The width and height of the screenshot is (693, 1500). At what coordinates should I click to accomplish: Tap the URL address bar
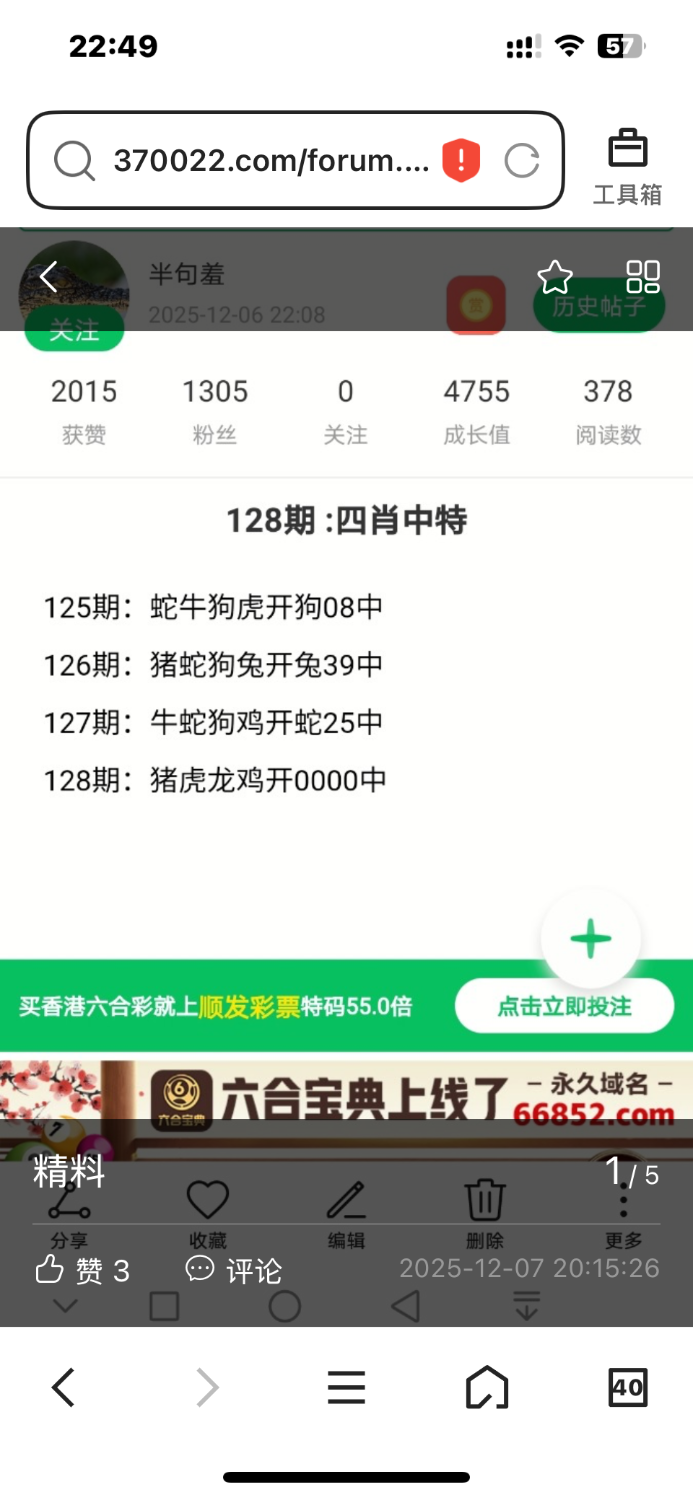point(270,160)
